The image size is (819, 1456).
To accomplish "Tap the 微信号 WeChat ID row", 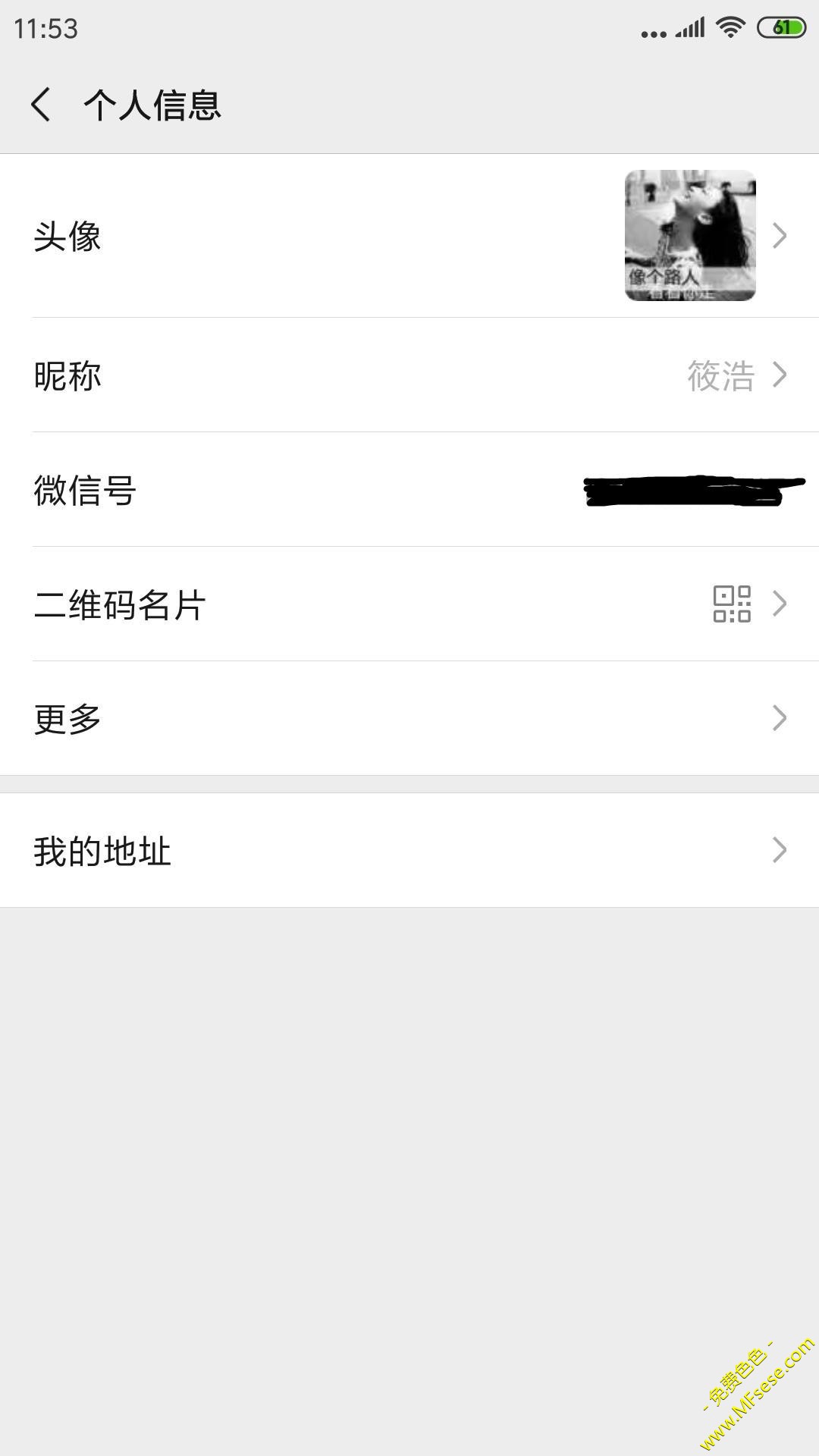I will click(x=409, y=490).
